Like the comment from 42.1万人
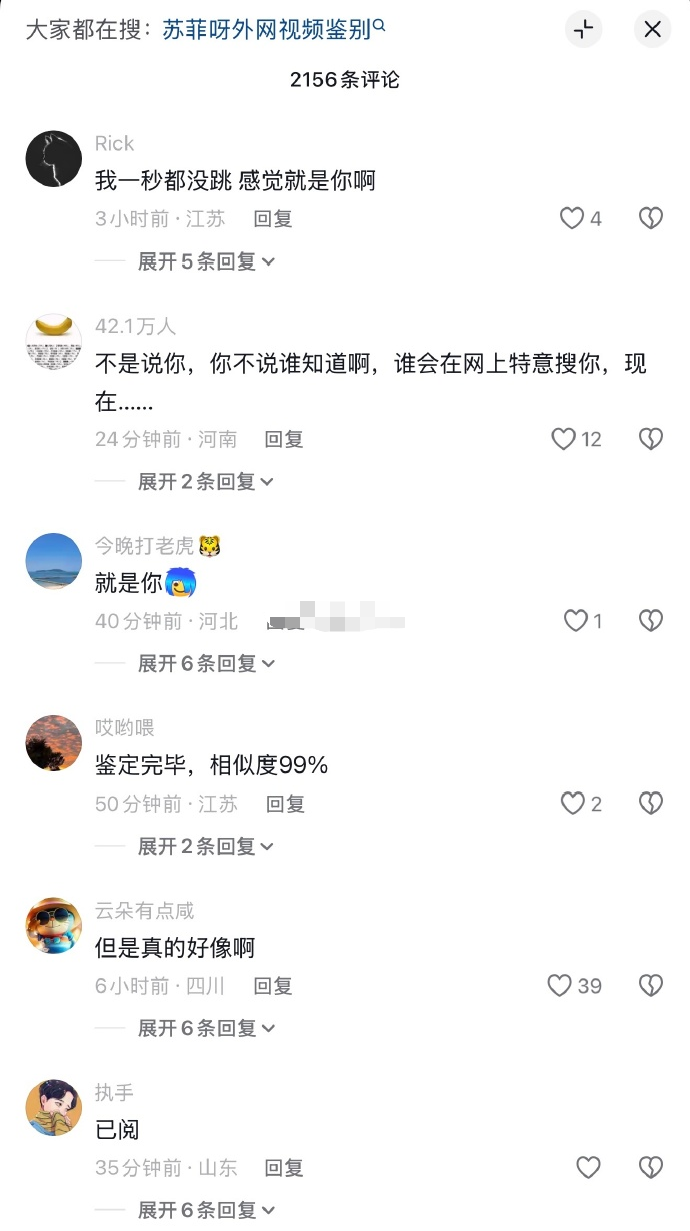Image resolution: width=690 pixels, height=1231 pixels. coord(565,439)
